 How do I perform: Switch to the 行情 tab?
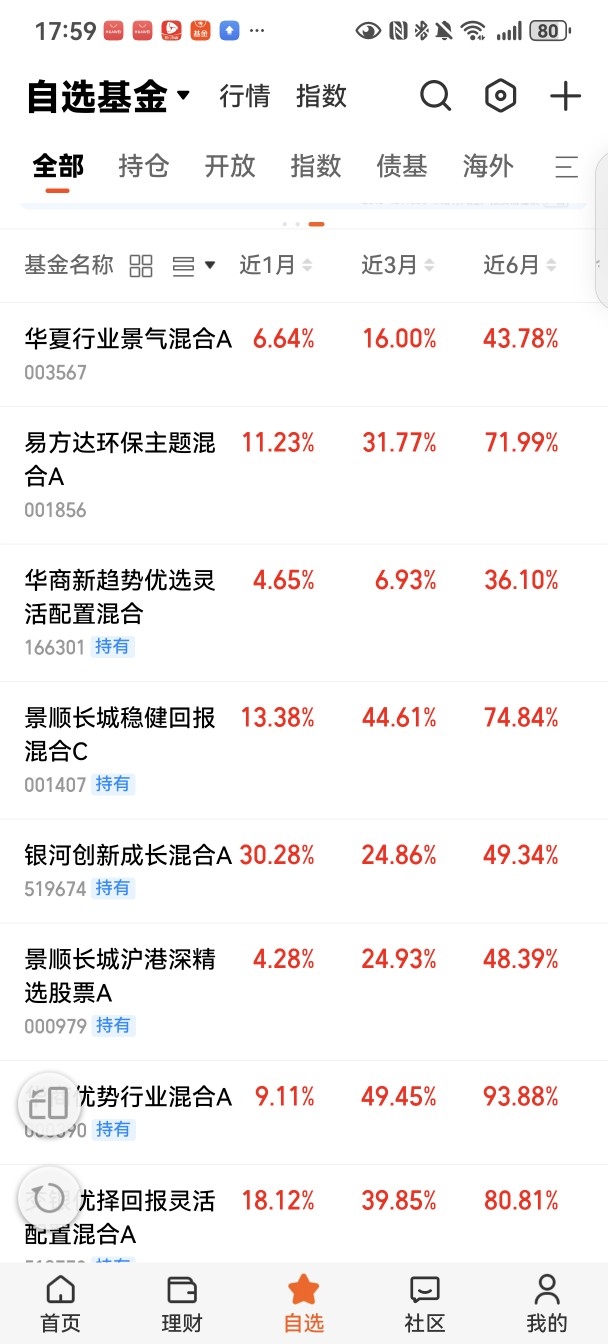pos(245,96)
